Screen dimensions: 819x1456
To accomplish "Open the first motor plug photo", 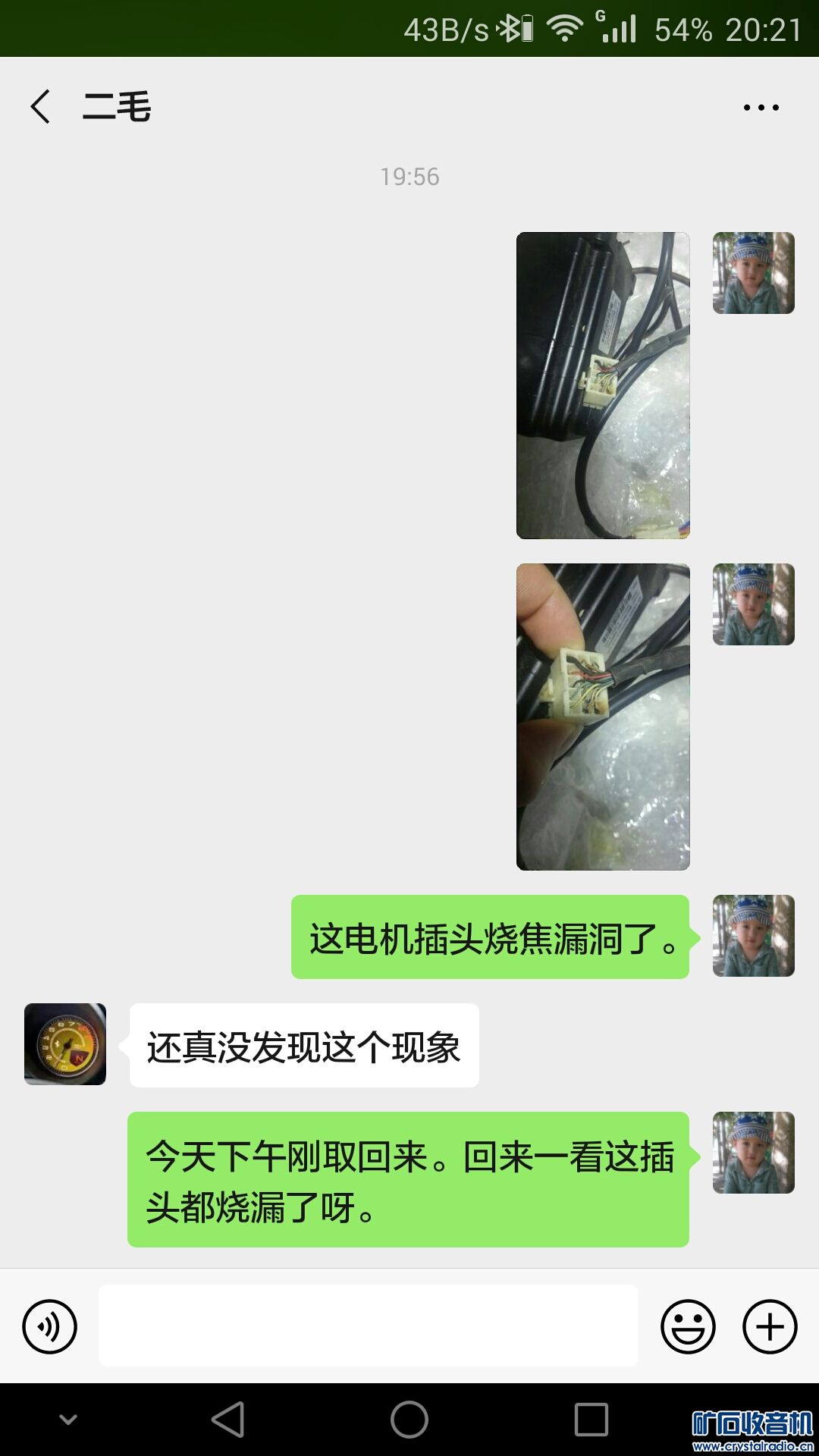I will pos(603,385).
